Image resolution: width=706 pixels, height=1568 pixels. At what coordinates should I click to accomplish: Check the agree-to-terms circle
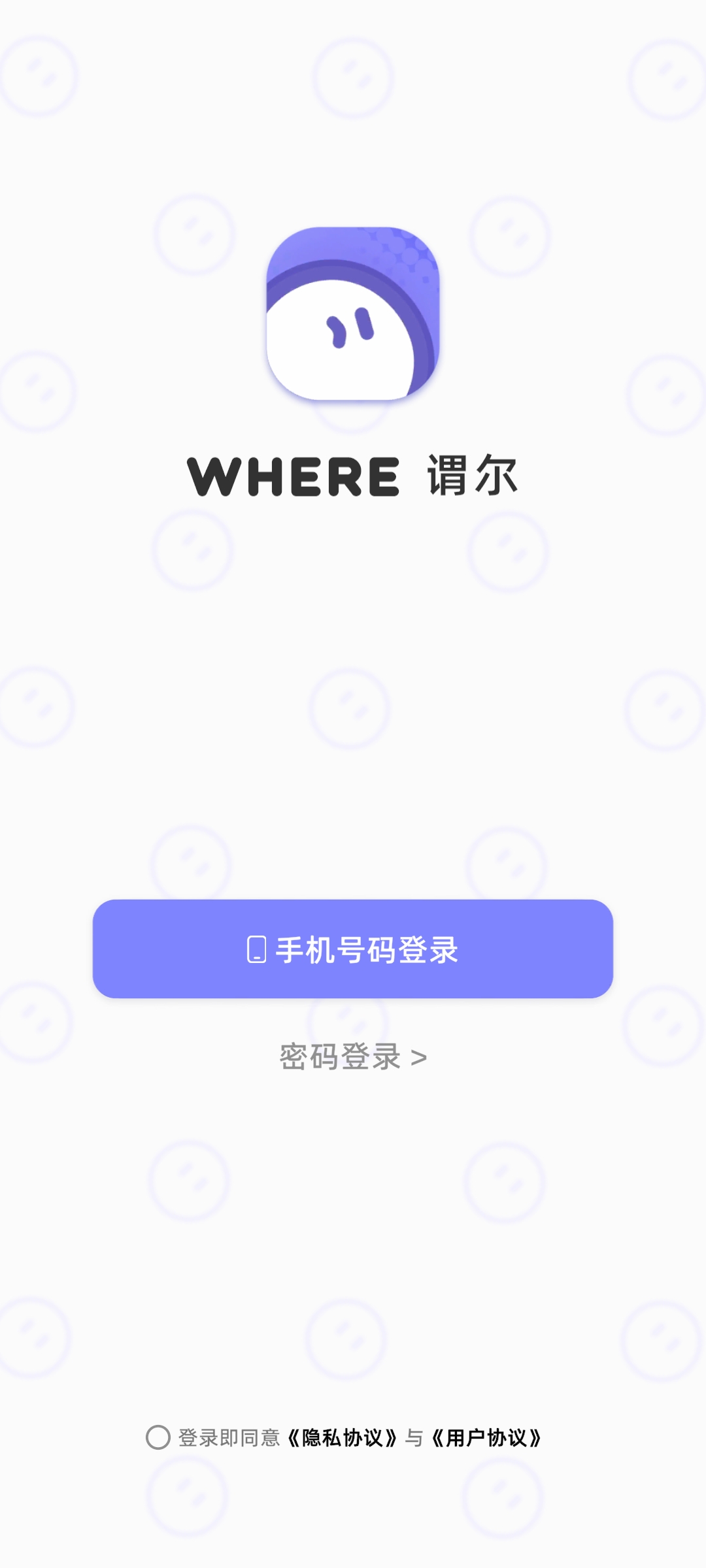pos(158,1437)
